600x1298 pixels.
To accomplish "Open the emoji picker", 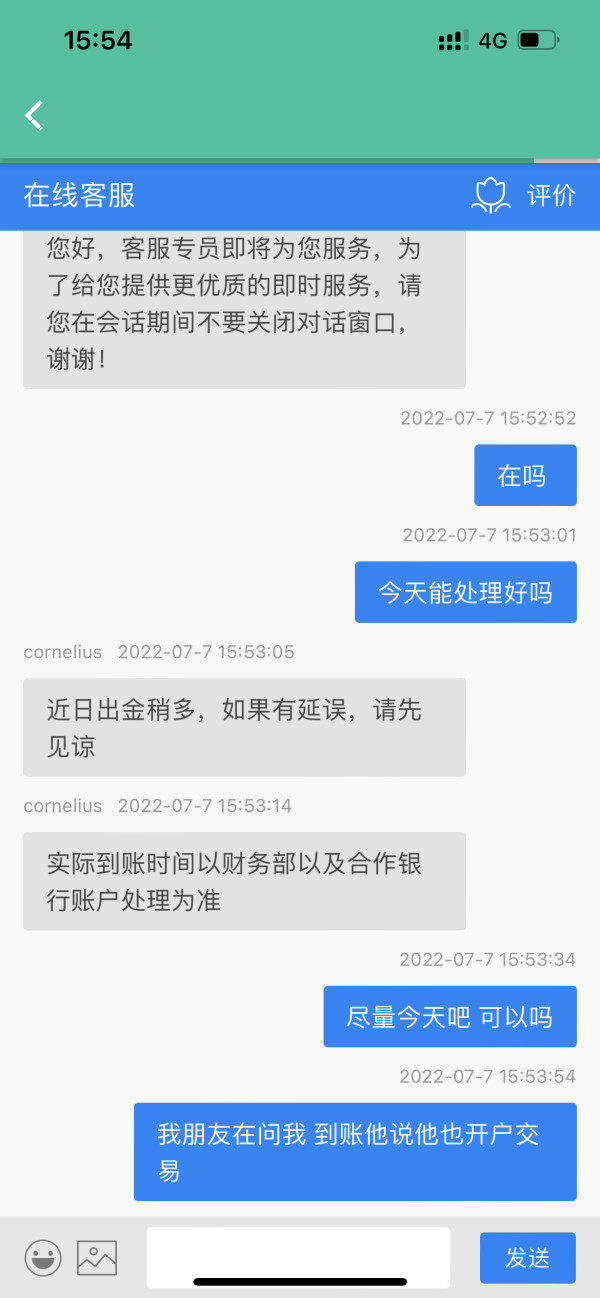I will pos(43,1257).
